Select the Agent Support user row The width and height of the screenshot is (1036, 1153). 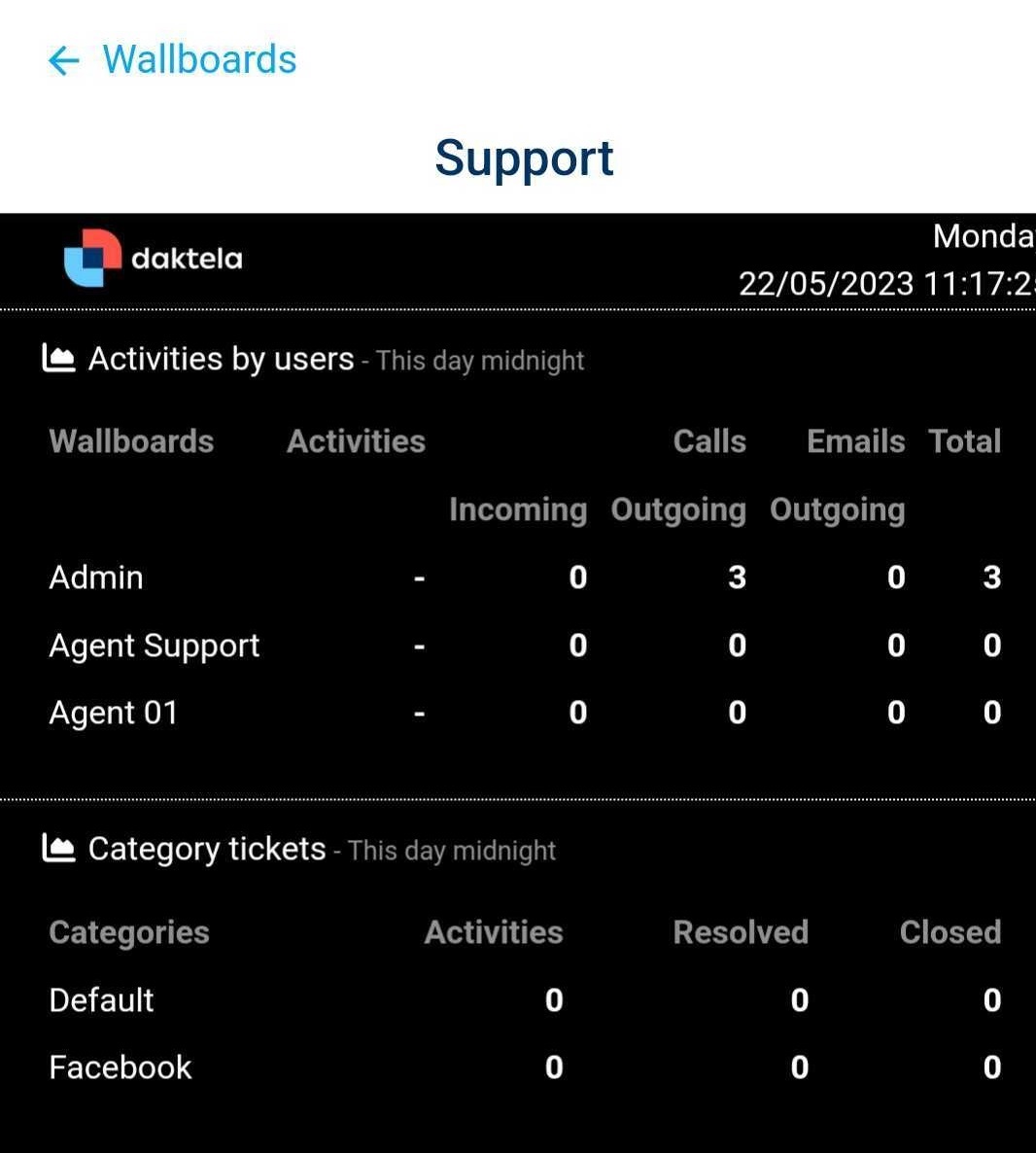(x=154, y=645)
